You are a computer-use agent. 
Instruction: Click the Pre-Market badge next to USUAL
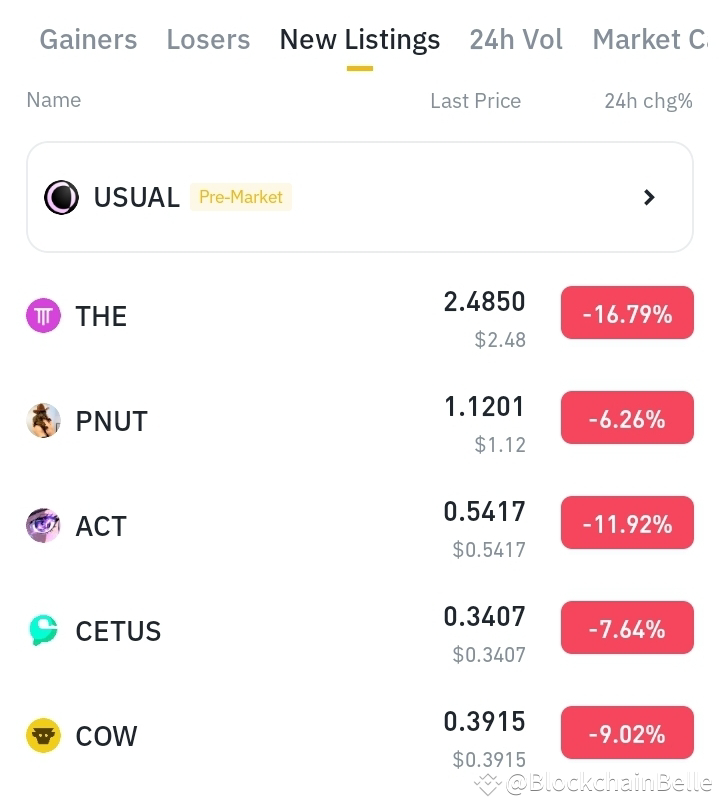coord(240,197)
